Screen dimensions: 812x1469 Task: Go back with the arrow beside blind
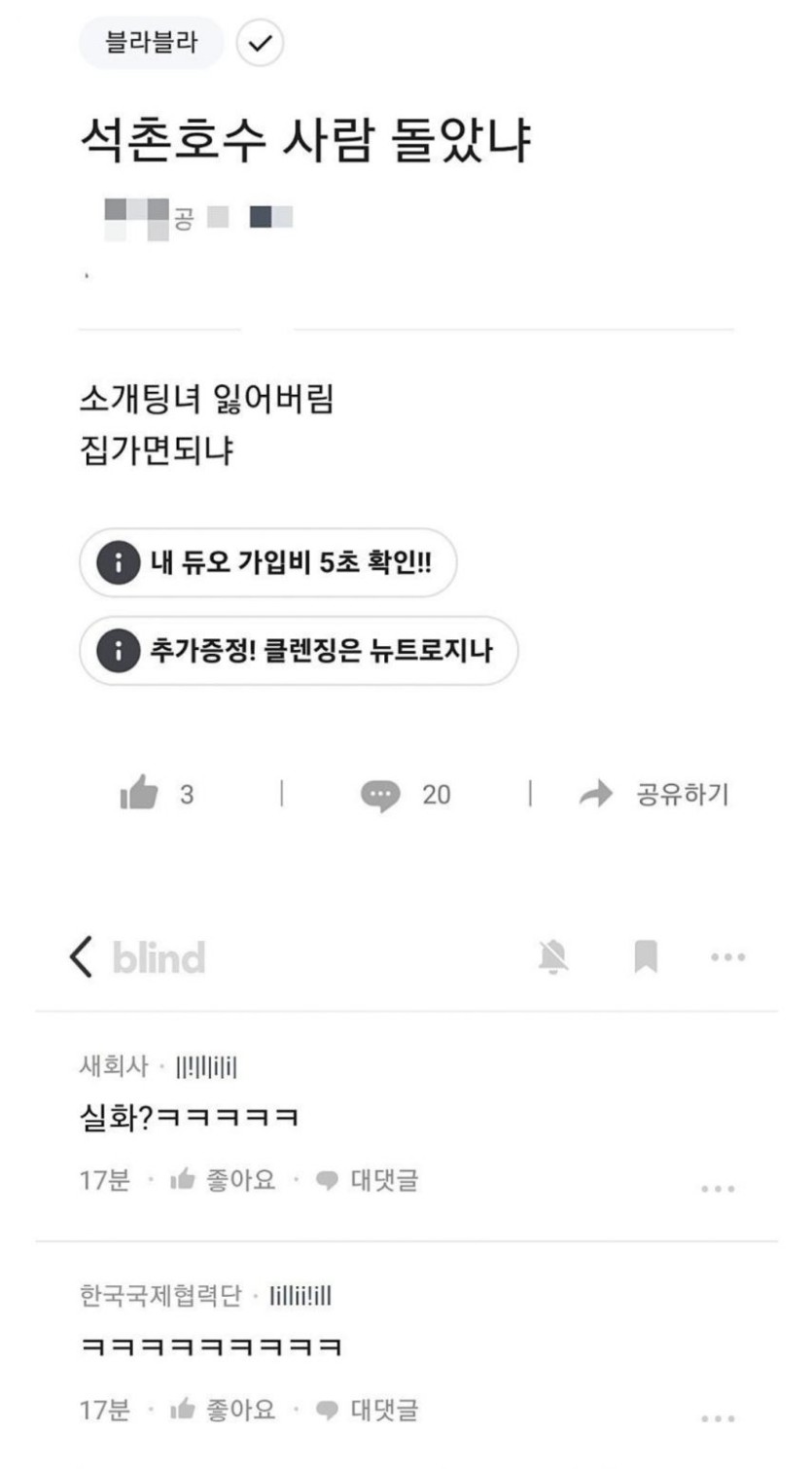[x=82, y=956]
